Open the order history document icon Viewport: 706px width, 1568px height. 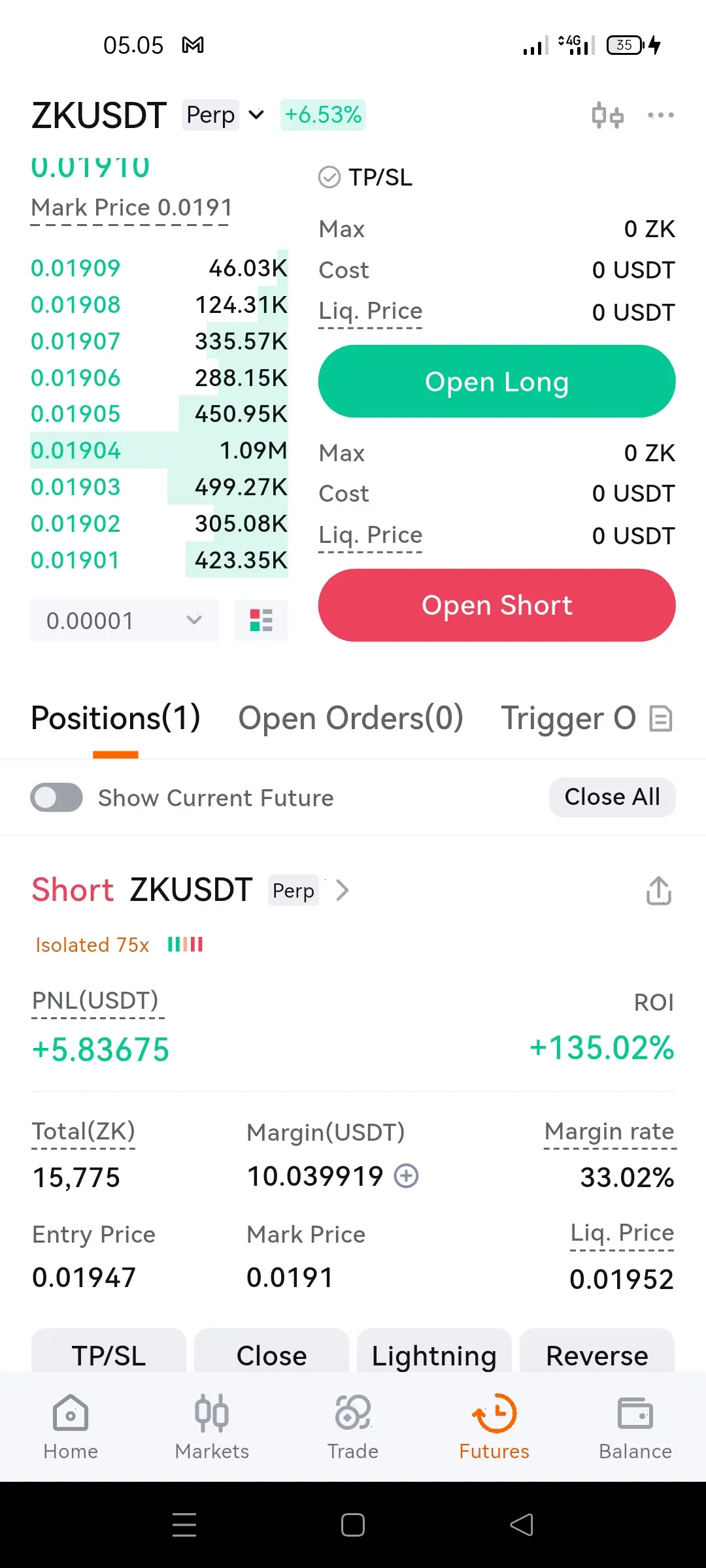(x=661, y=719)
